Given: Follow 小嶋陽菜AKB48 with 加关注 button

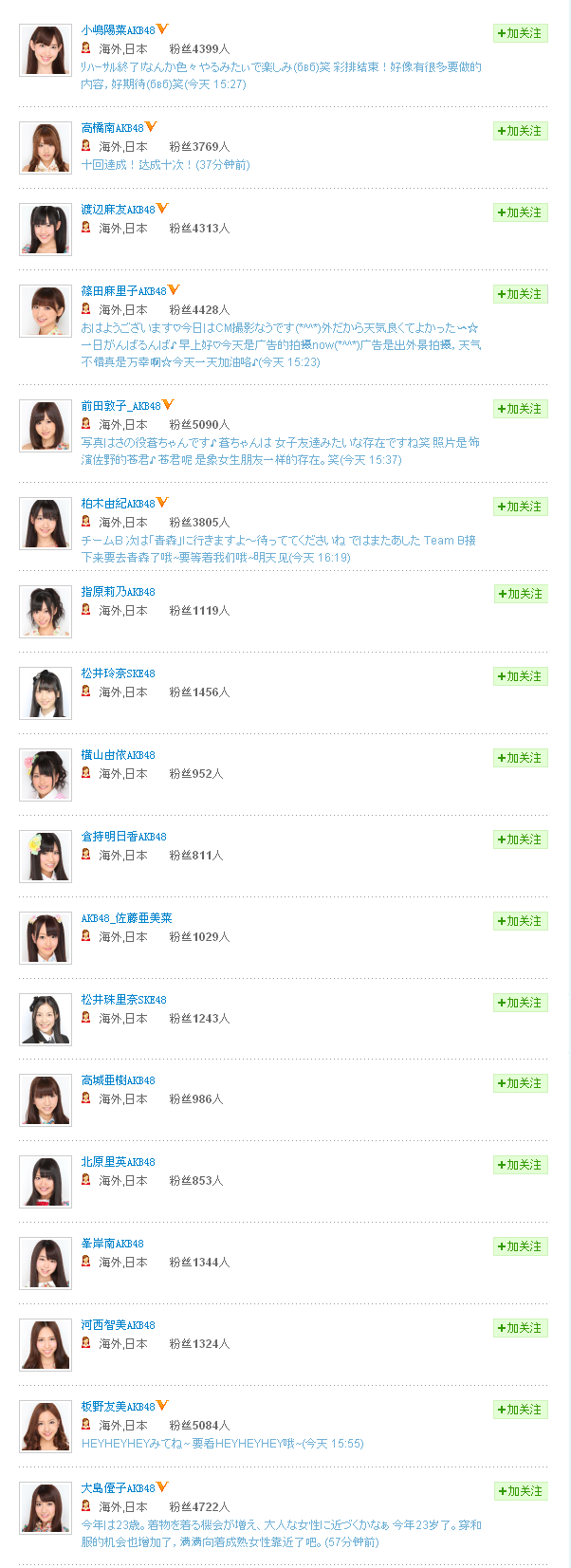Looking at the screenshot, I should point(520,33).
